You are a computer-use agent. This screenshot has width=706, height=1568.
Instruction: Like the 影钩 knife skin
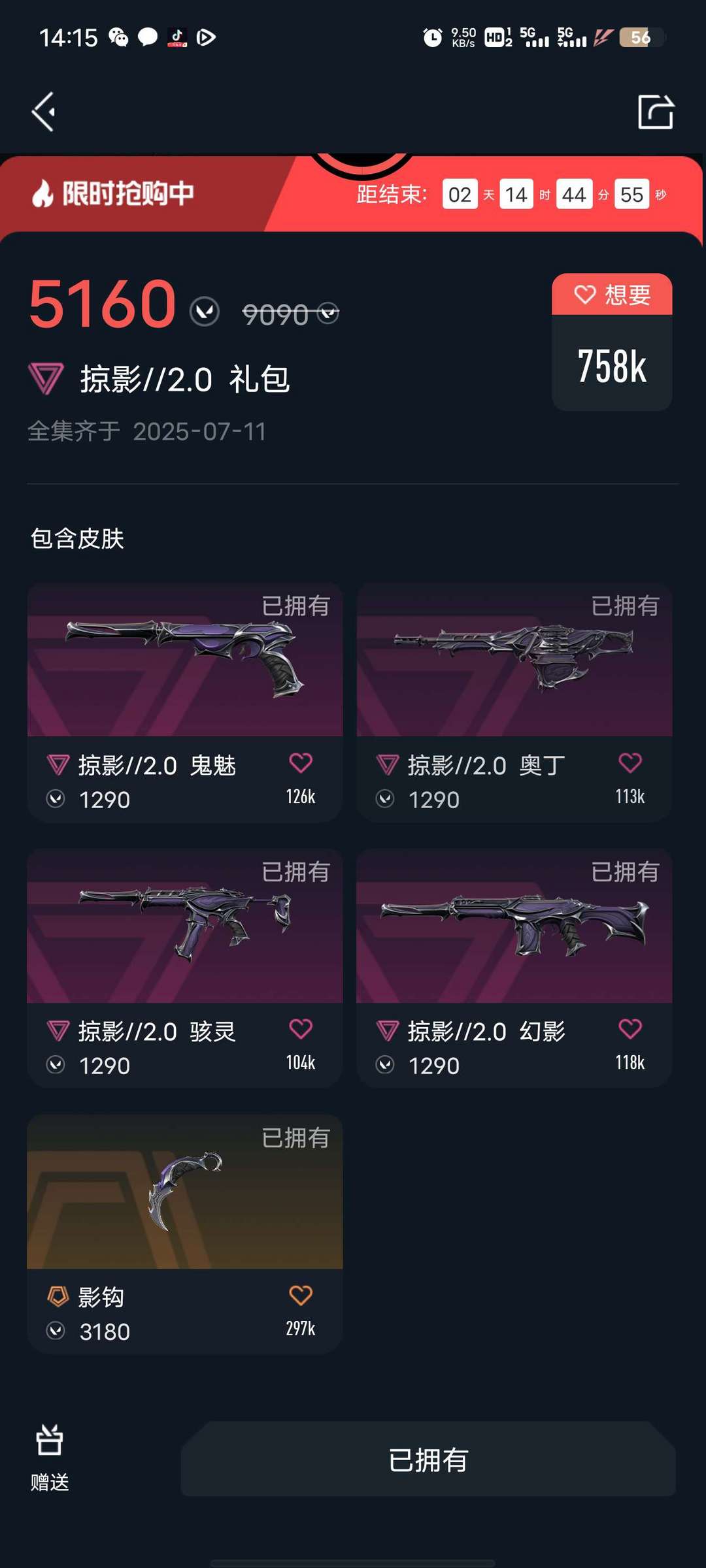click(301, 1295)
